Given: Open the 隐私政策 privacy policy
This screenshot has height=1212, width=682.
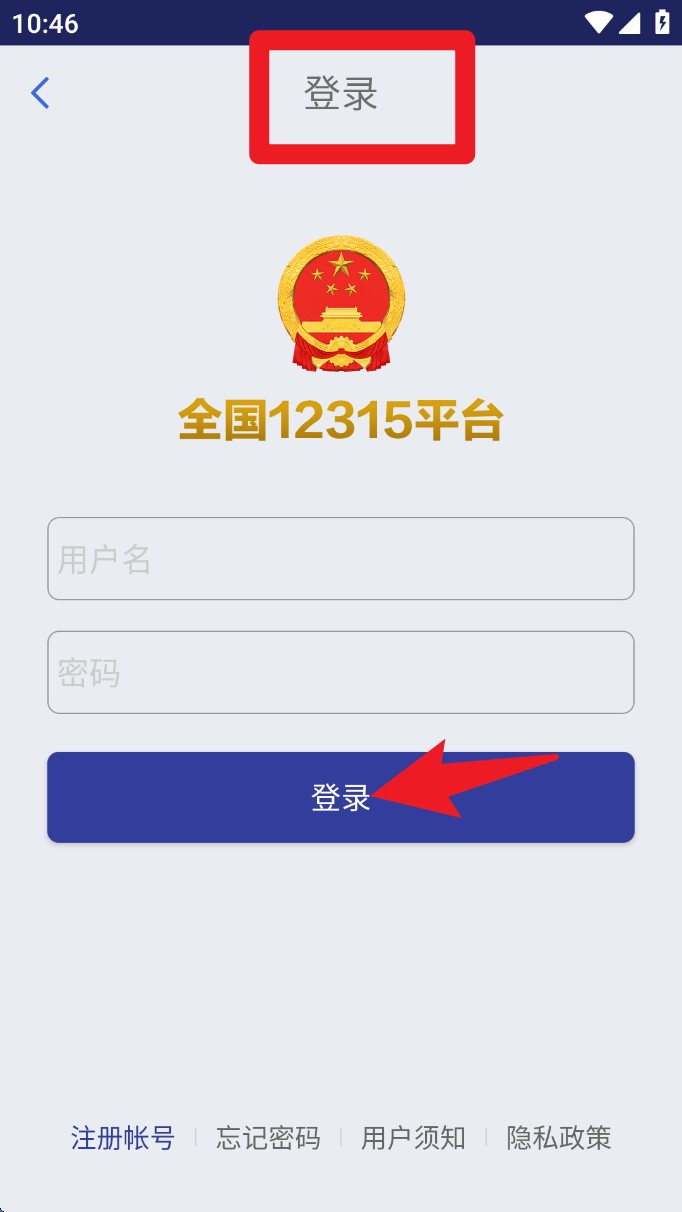Looking at the screenshot, I should point(558,1138).
